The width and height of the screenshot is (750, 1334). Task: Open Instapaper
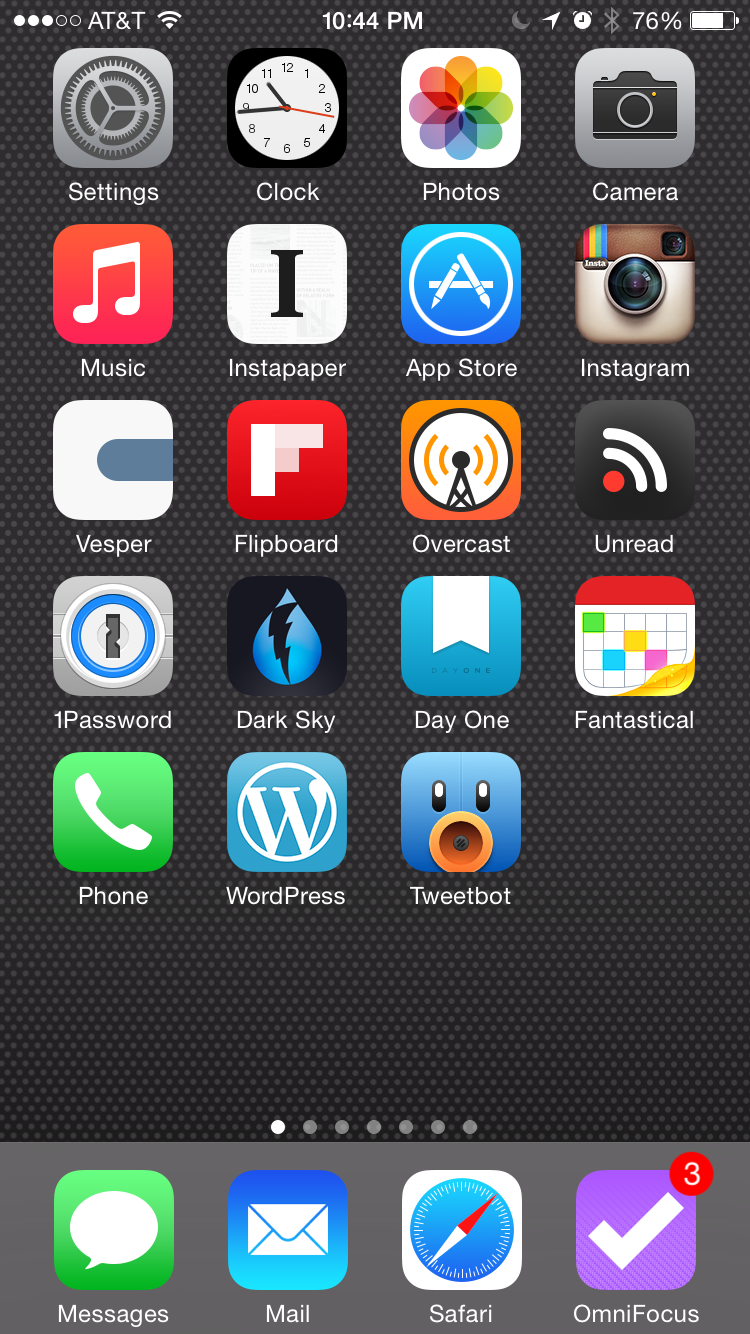[x=287, y=284]
